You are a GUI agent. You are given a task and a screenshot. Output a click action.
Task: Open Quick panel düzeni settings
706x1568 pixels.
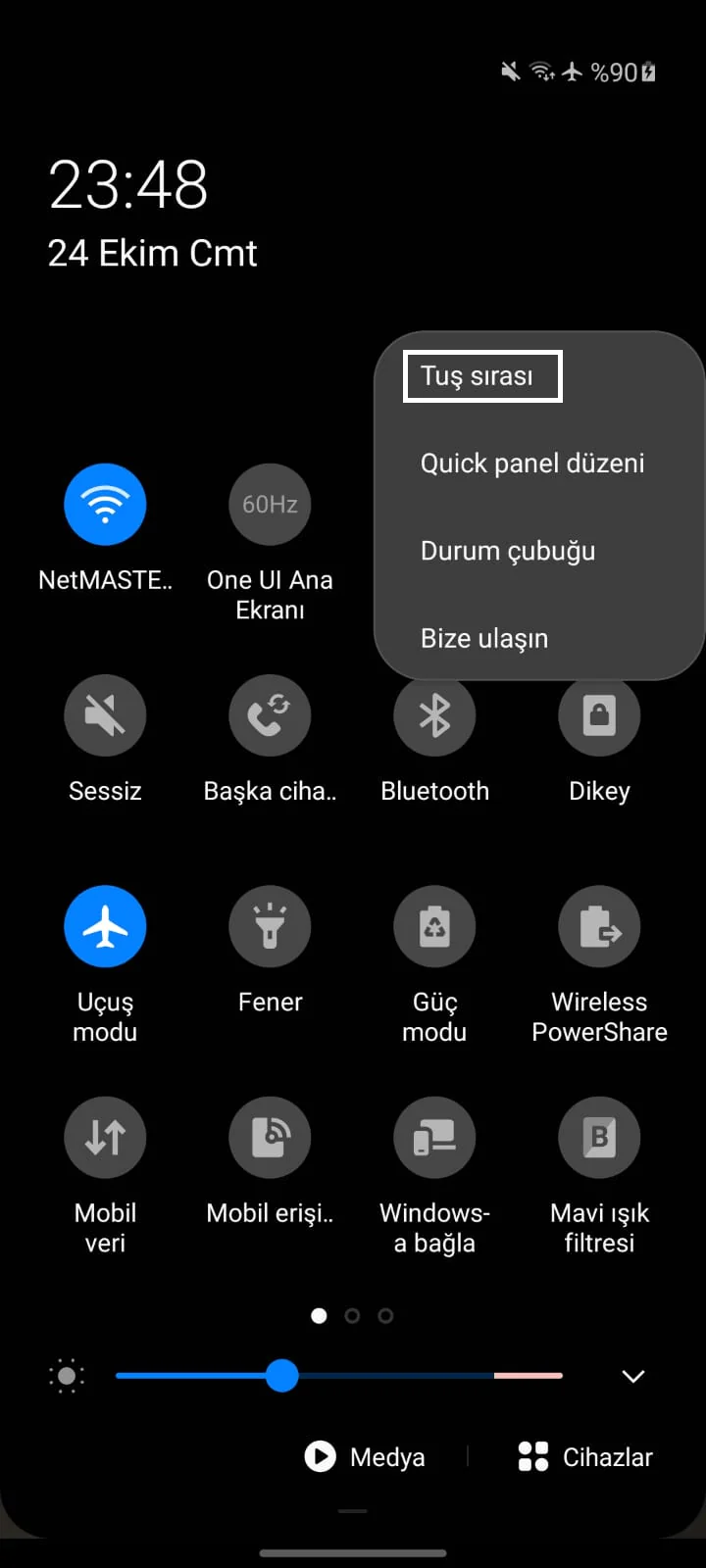[532, 463]
